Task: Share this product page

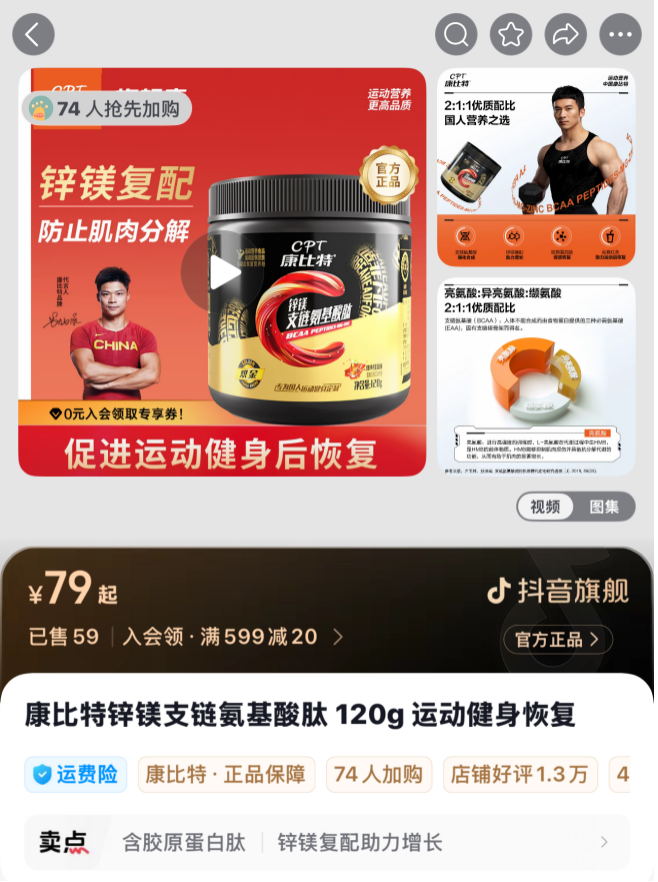Action: 566,34
